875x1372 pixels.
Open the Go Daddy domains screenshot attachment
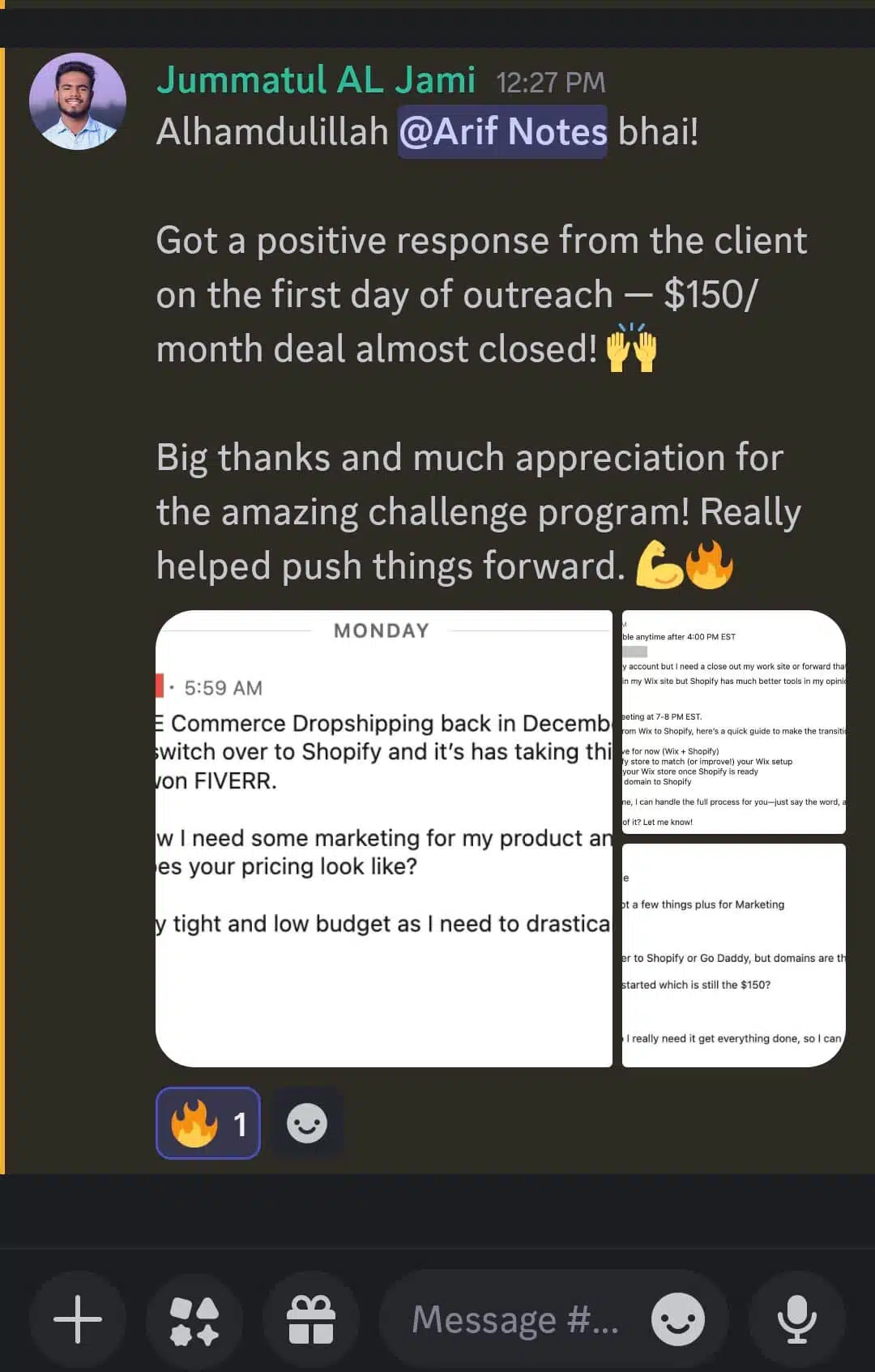pyautogui.click(x=733, y=955)
